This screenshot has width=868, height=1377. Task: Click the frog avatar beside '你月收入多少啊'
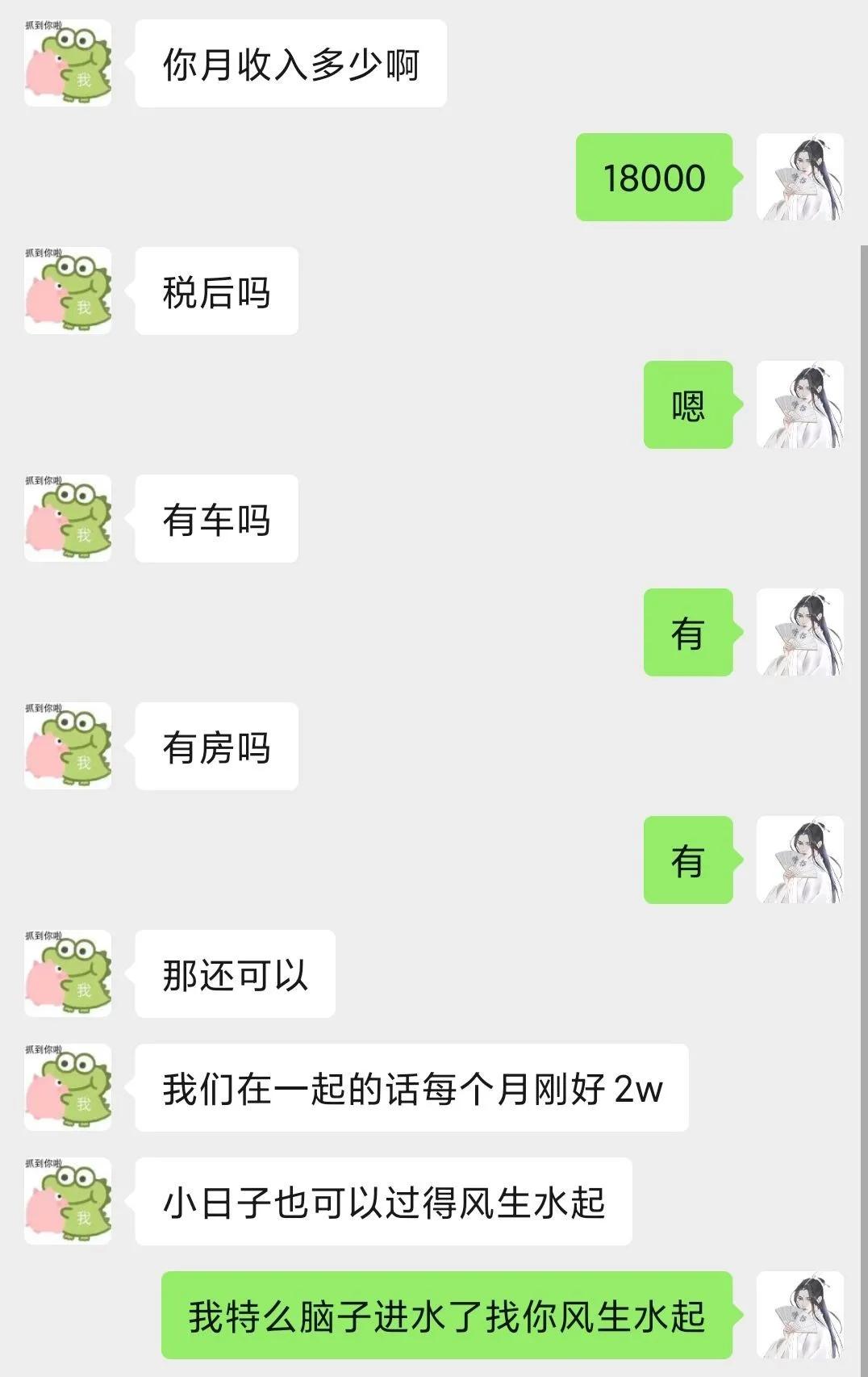(69, 65)
